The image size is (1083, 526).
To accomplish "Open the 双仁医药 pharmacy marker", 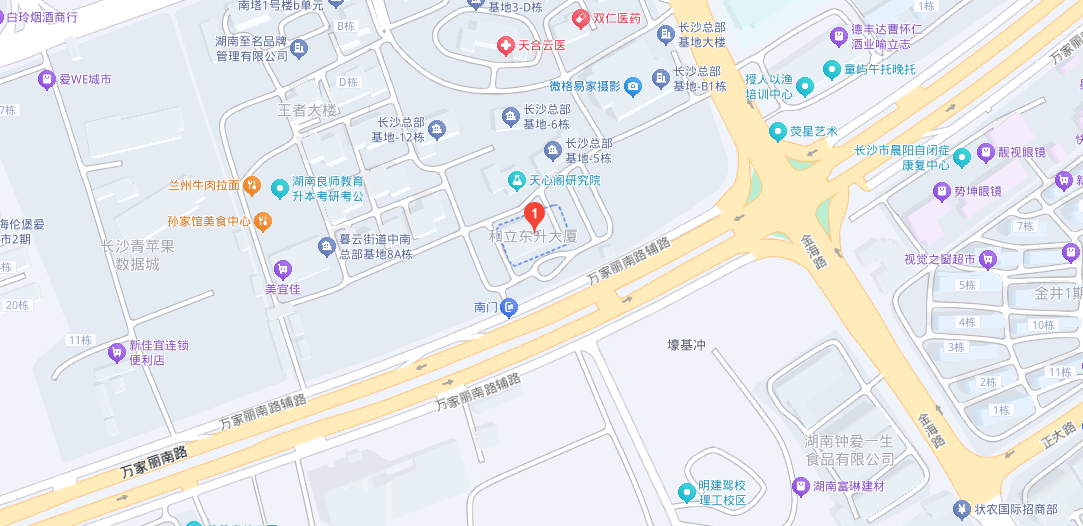I will [x=580, y=18].
